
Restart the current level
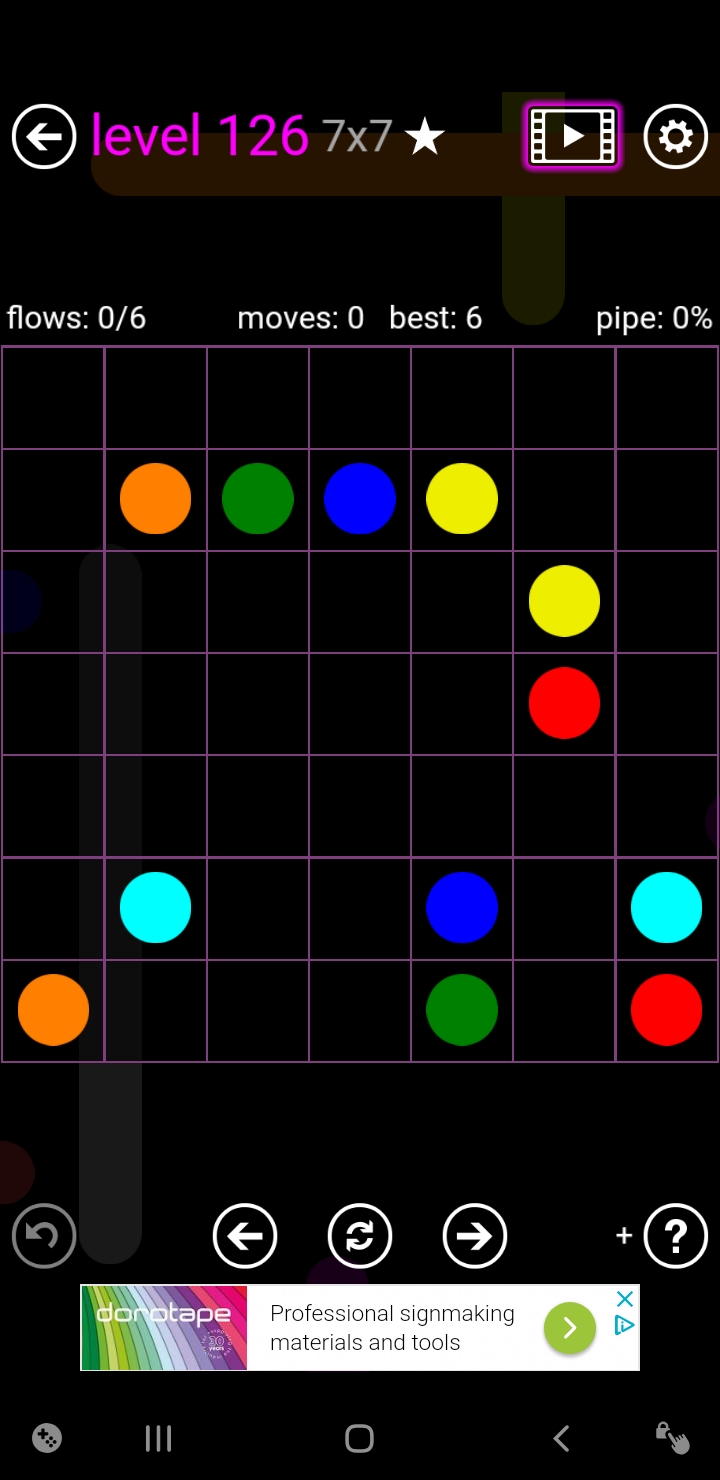[360, 1236]
